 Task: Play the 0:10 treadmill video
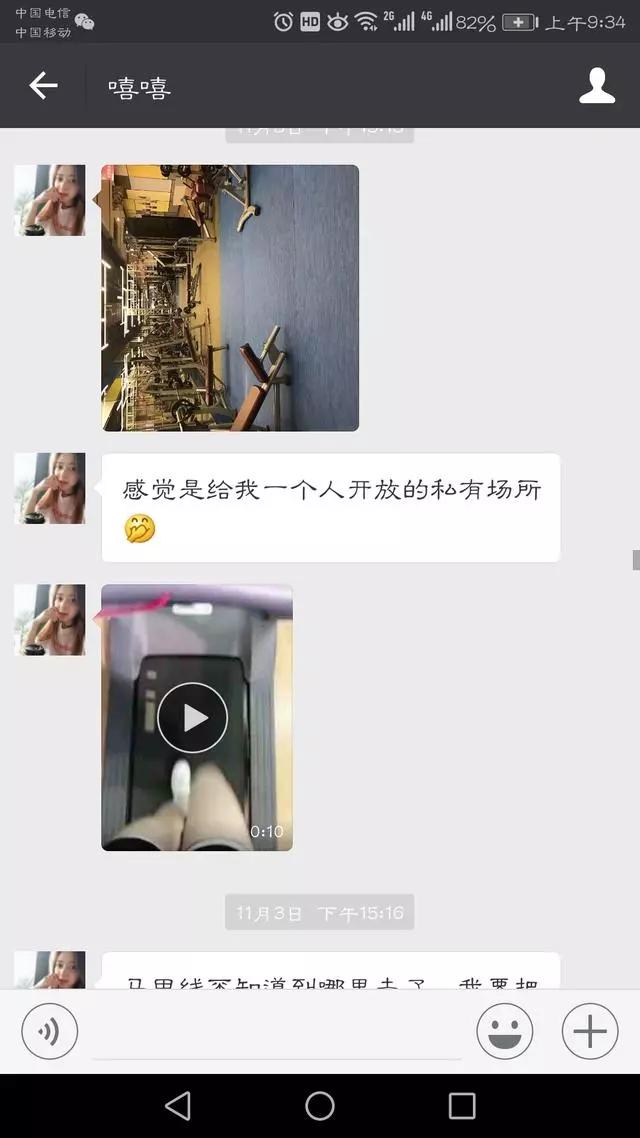pos(193,717)
